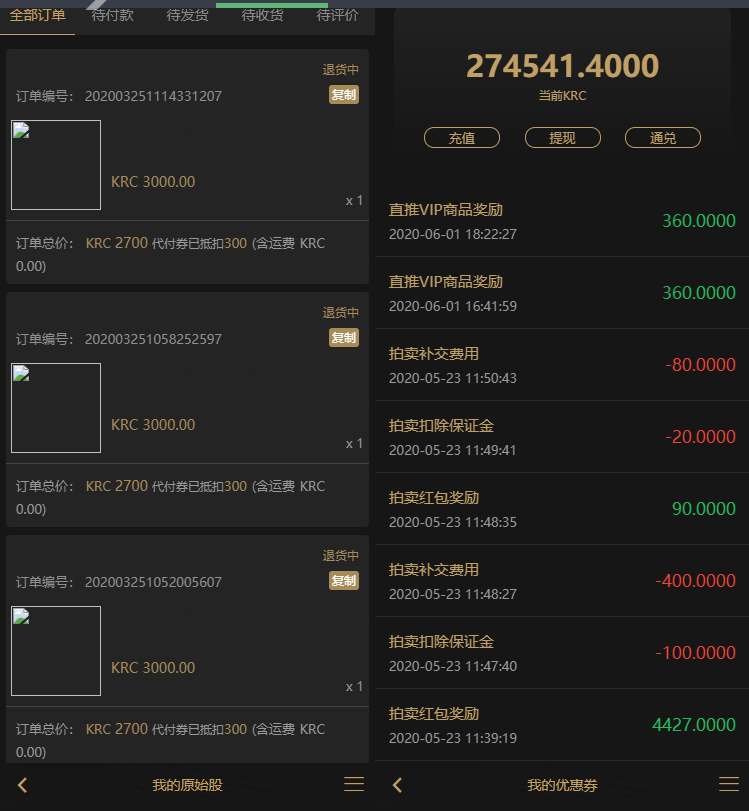Switch to the 待付款 tab
Viewport: 749px width, 811px height.
(112, 16)
